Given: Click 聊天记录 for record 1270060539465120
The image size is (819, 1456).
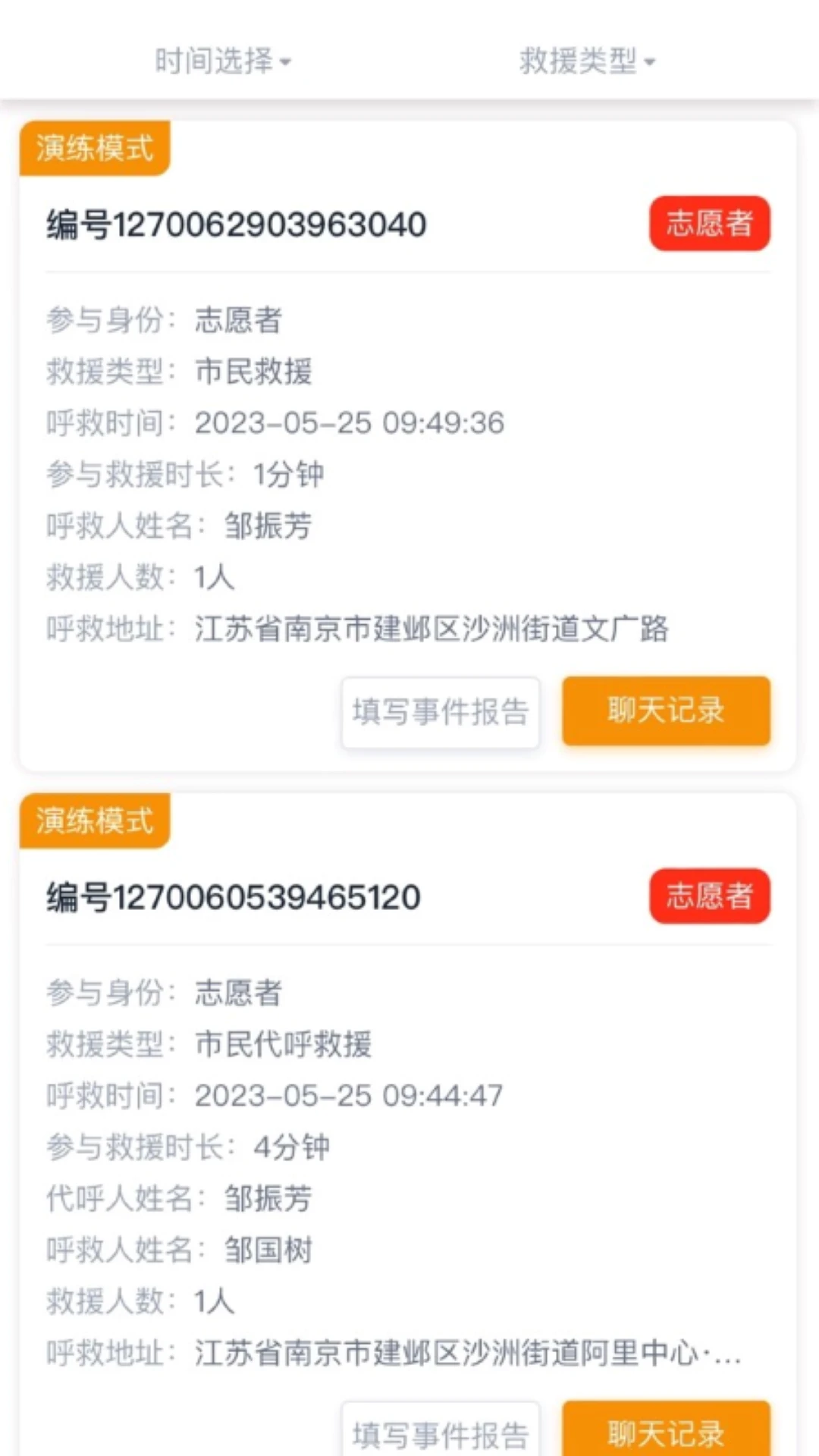Looking at the screenshot, I should coord(665,1429).
